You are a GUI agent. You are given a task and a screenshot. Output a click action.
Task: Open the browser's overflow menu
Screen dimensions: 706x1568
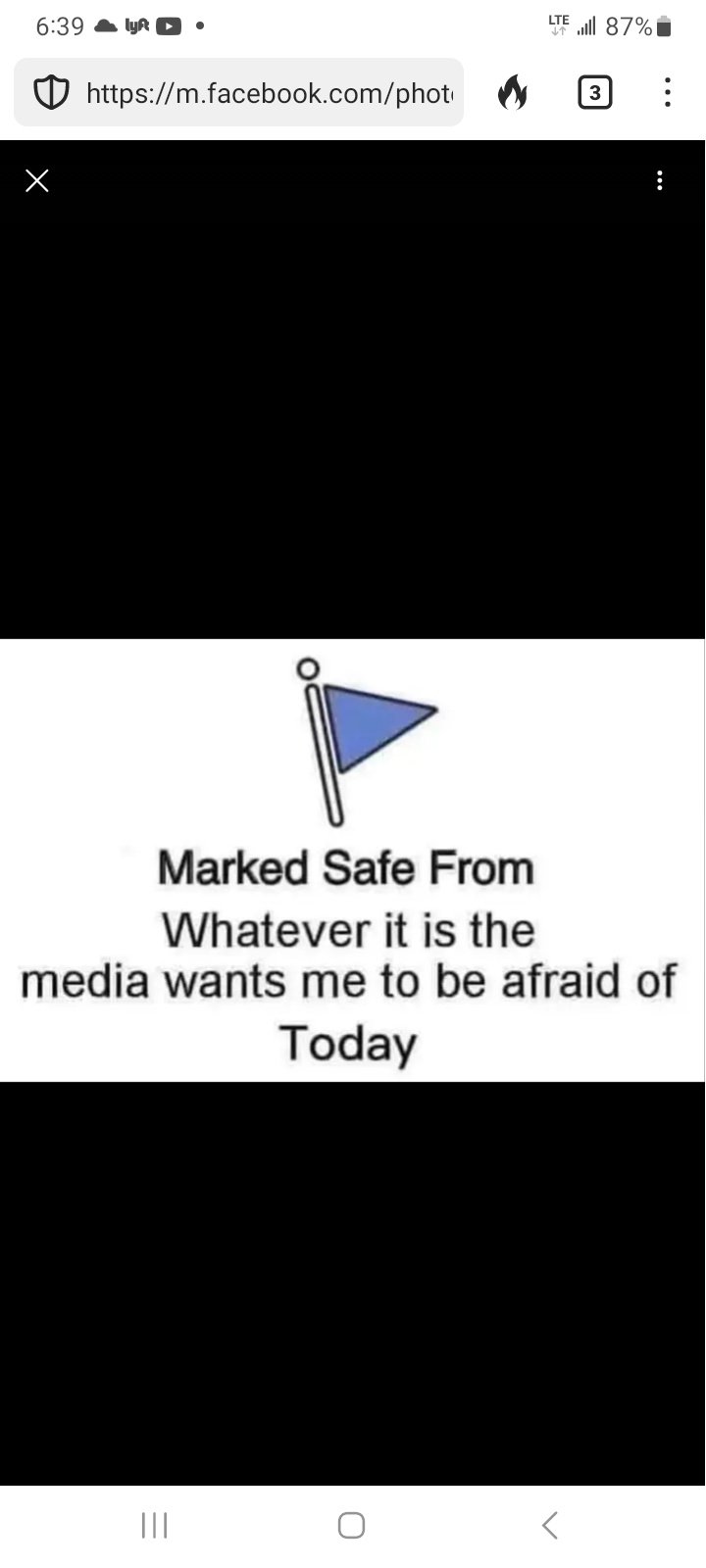pyautogui.click(x=667, y=93)
